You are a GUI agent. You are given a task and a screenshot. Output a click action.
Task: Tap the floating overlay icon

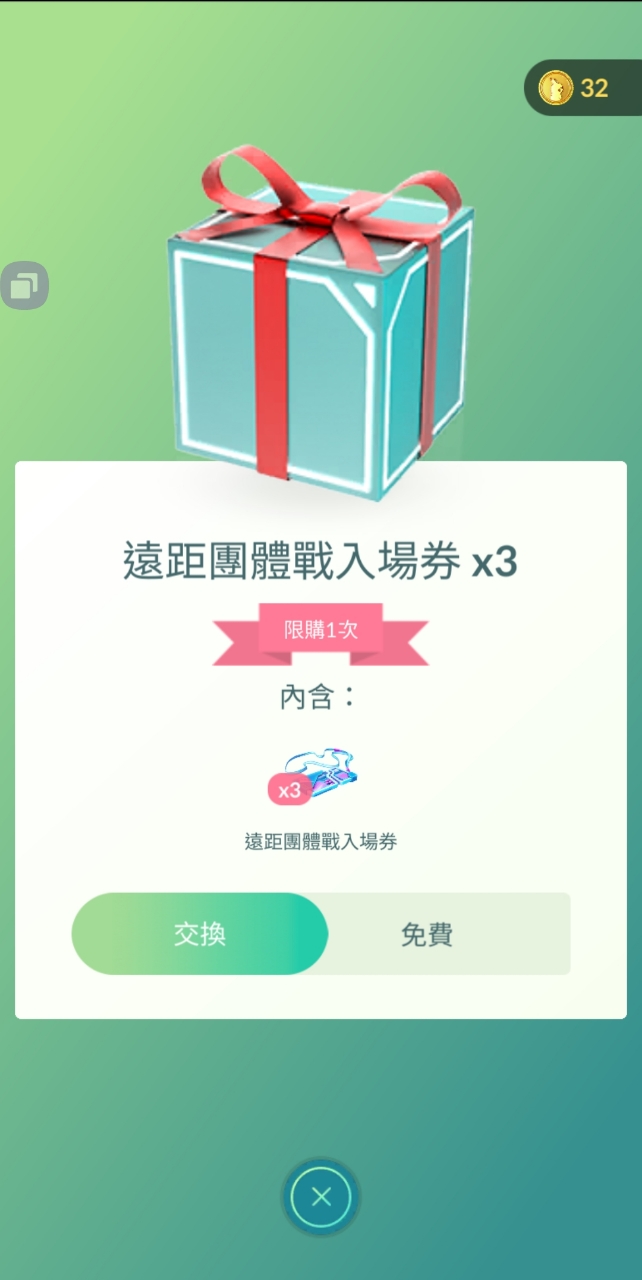[24, 287]
